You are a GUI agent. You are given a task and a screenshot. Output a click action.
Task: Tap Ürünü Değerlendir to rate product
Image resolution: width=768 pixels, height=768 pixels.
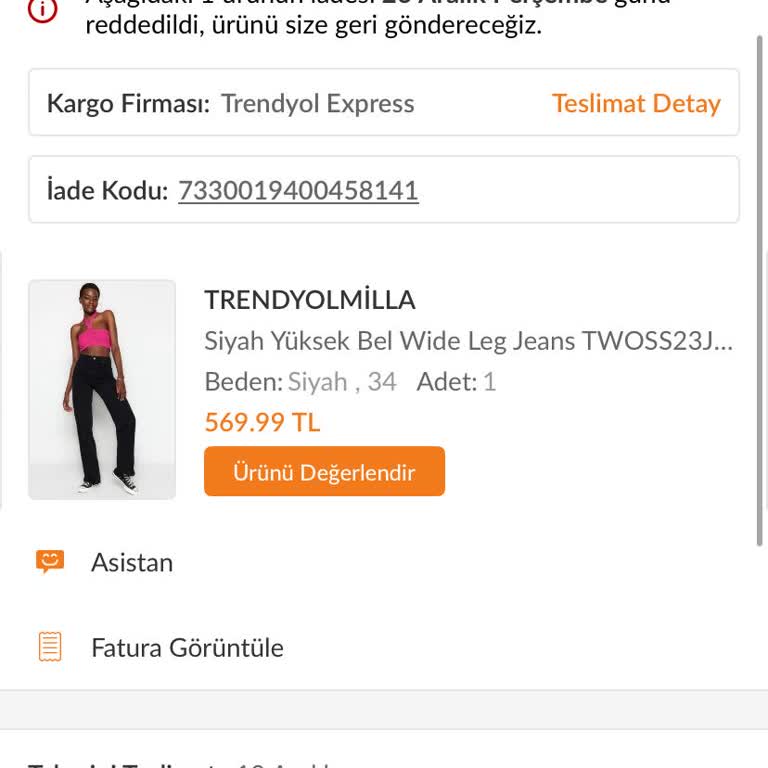click(324, 472)
